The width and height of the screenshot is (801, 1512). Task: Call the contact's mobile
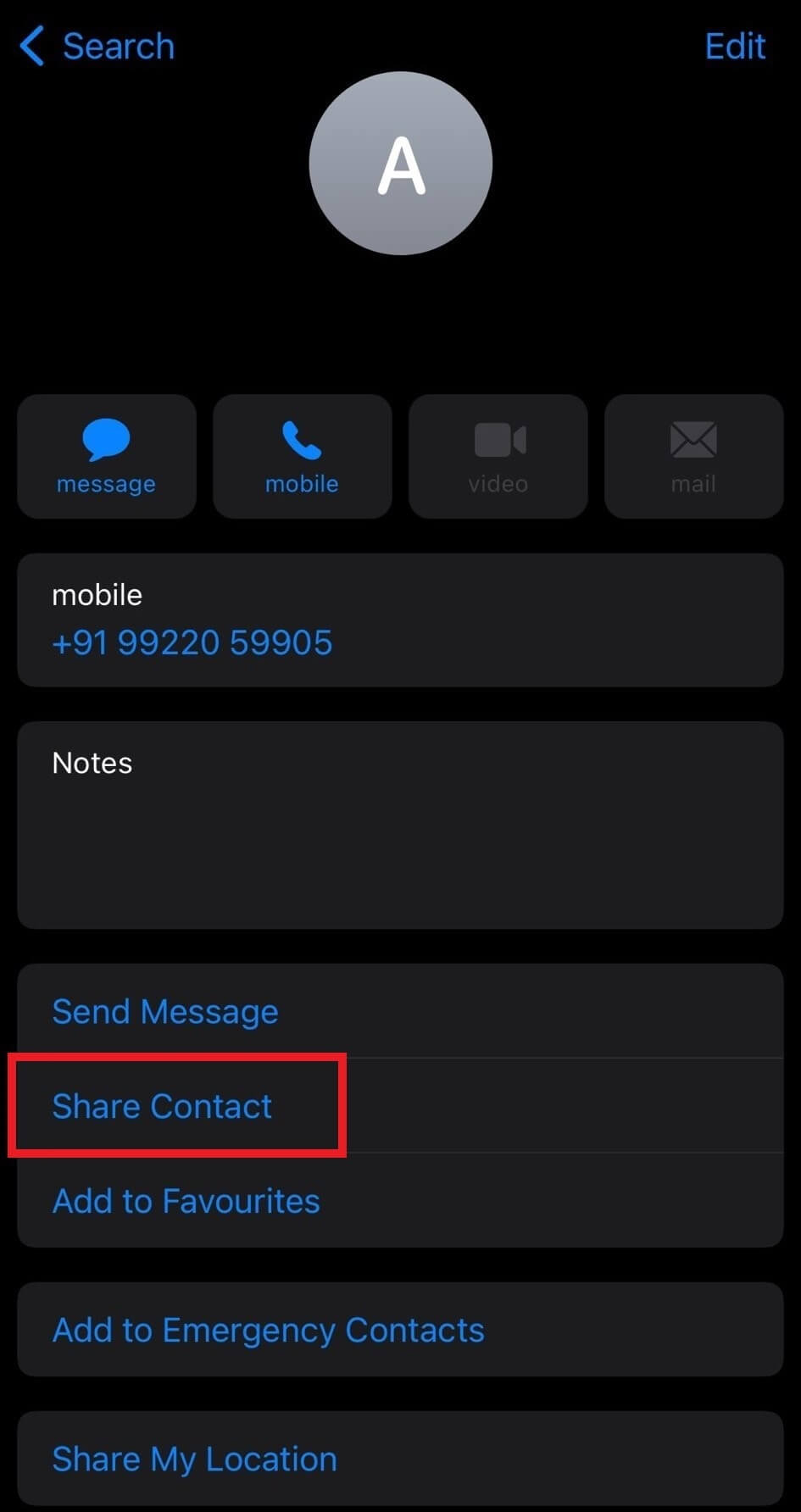(x=302, y=456)
